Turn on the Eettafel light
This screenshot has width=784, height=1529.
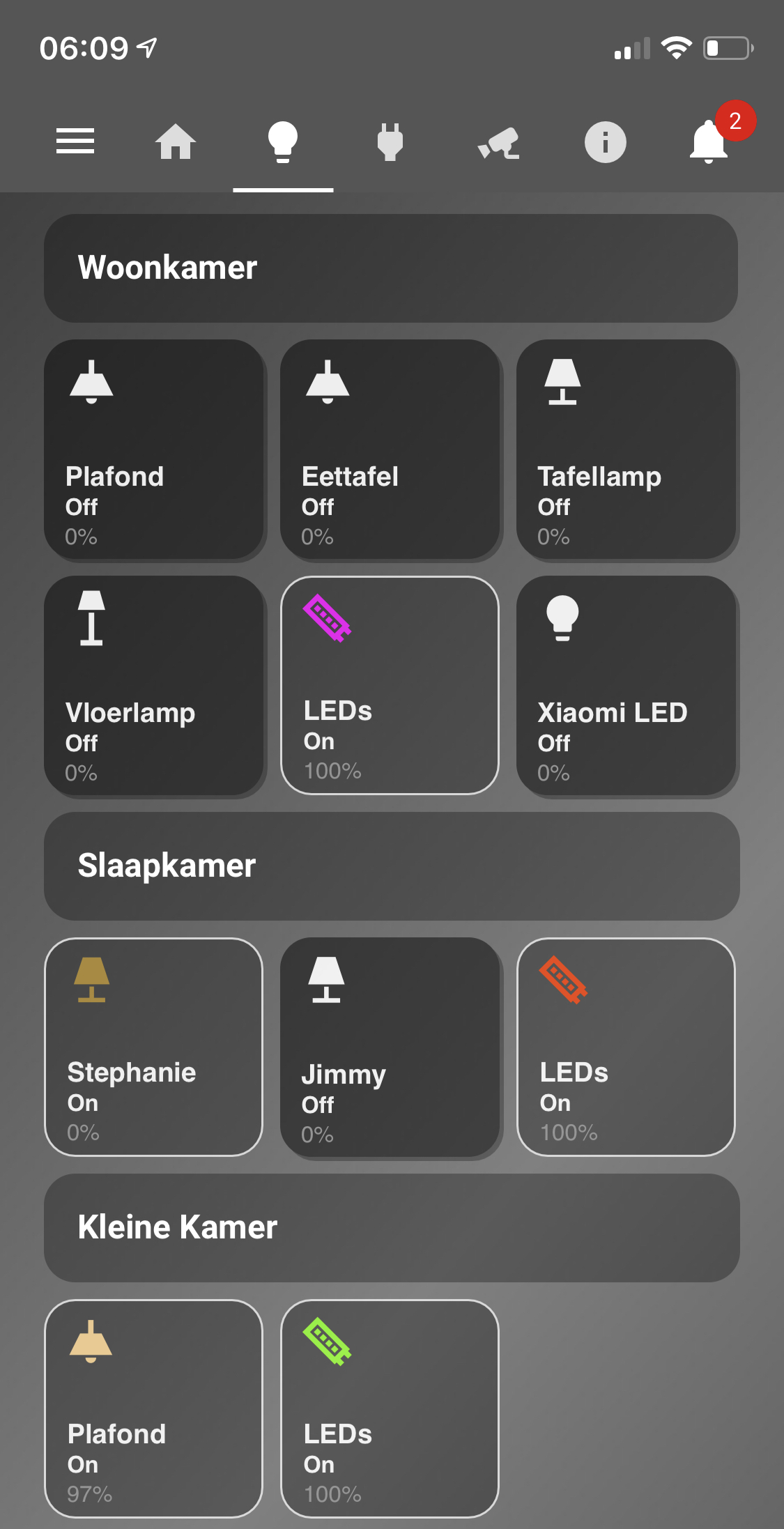coord(390,450)
